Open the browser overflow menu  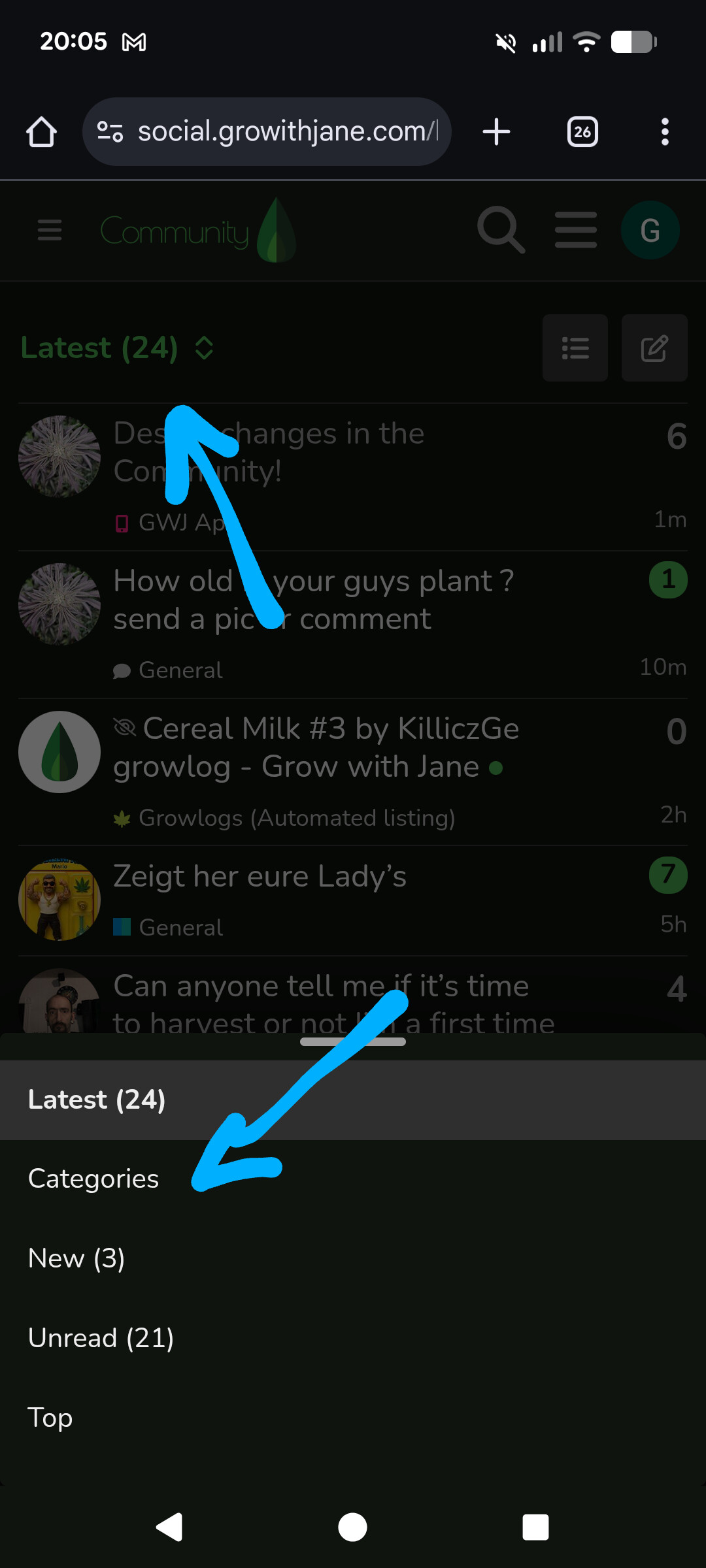click(x=665, y=132)
